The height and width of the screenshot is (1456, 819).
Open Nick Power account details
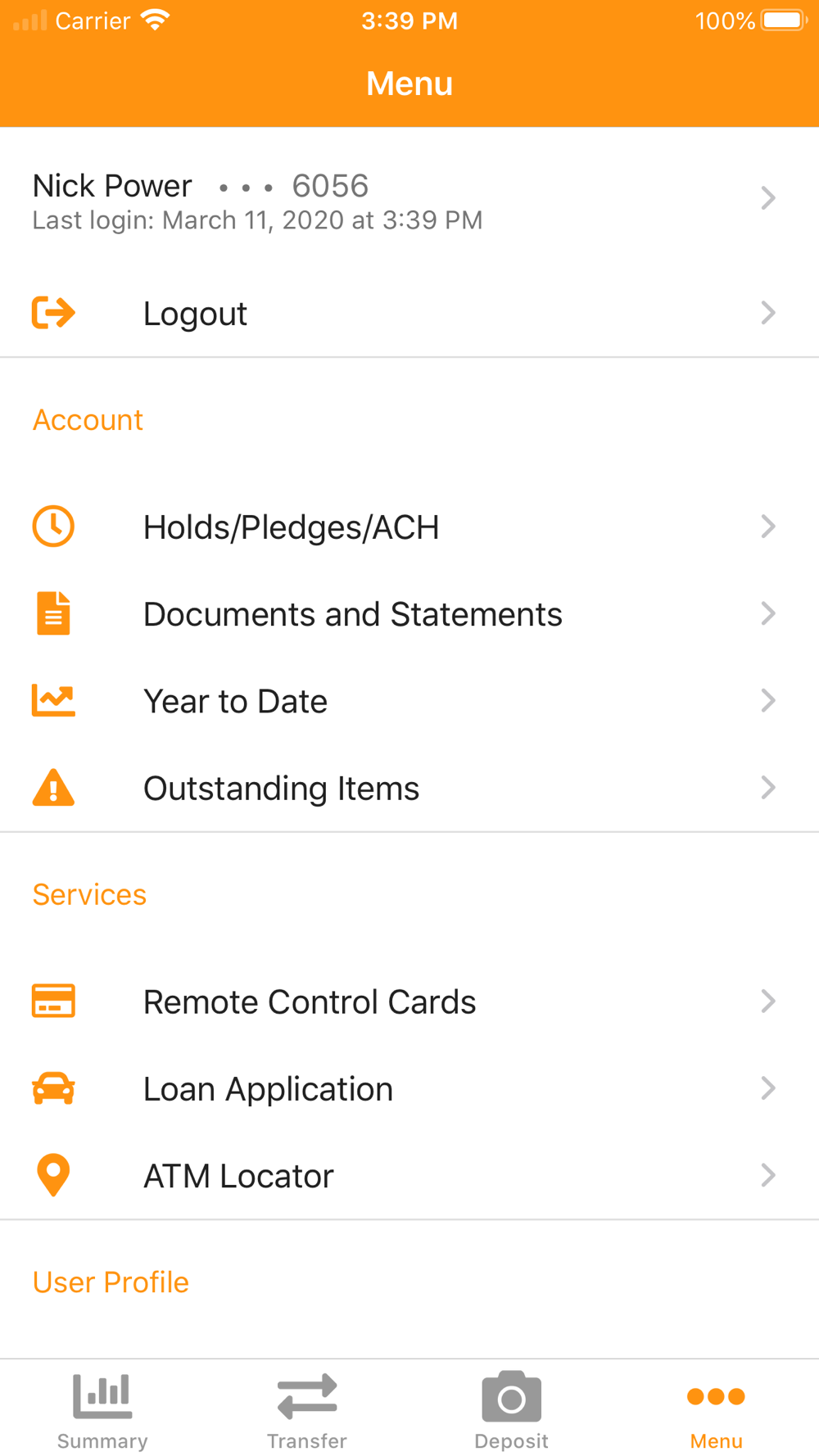[x=409, y=199]
